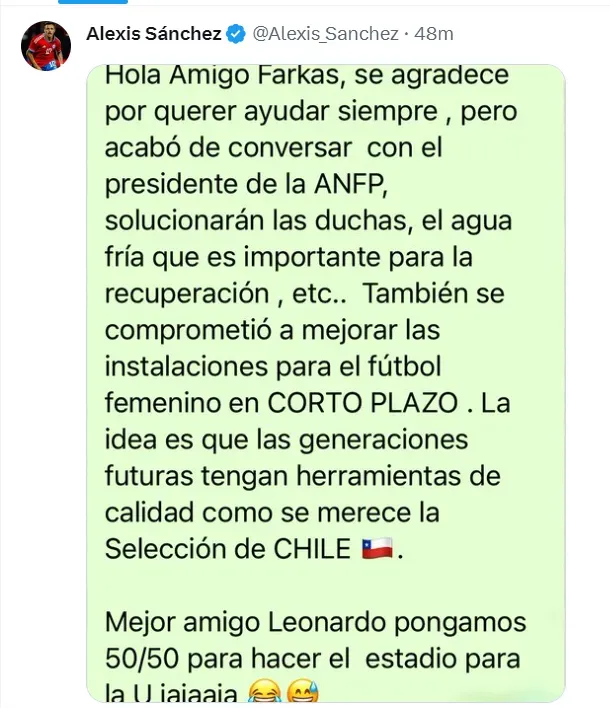Open the @Alexis_Sanchez handle link
The height and width of the screenshot is (709, 610).
coord(328,34)
